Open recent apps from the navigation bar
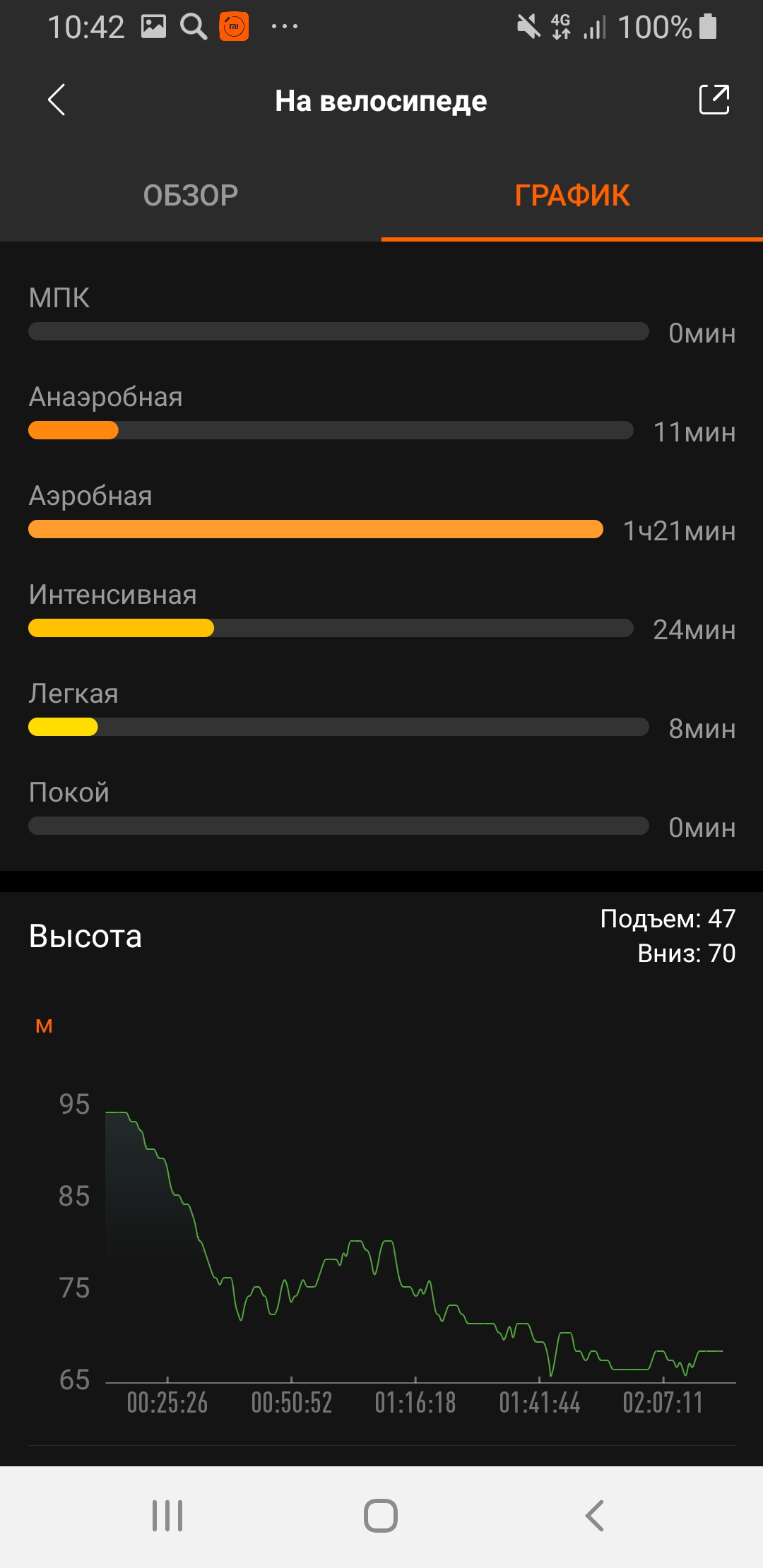The height and width of the screenshot is (1568, 763). tap(167, 1516)
